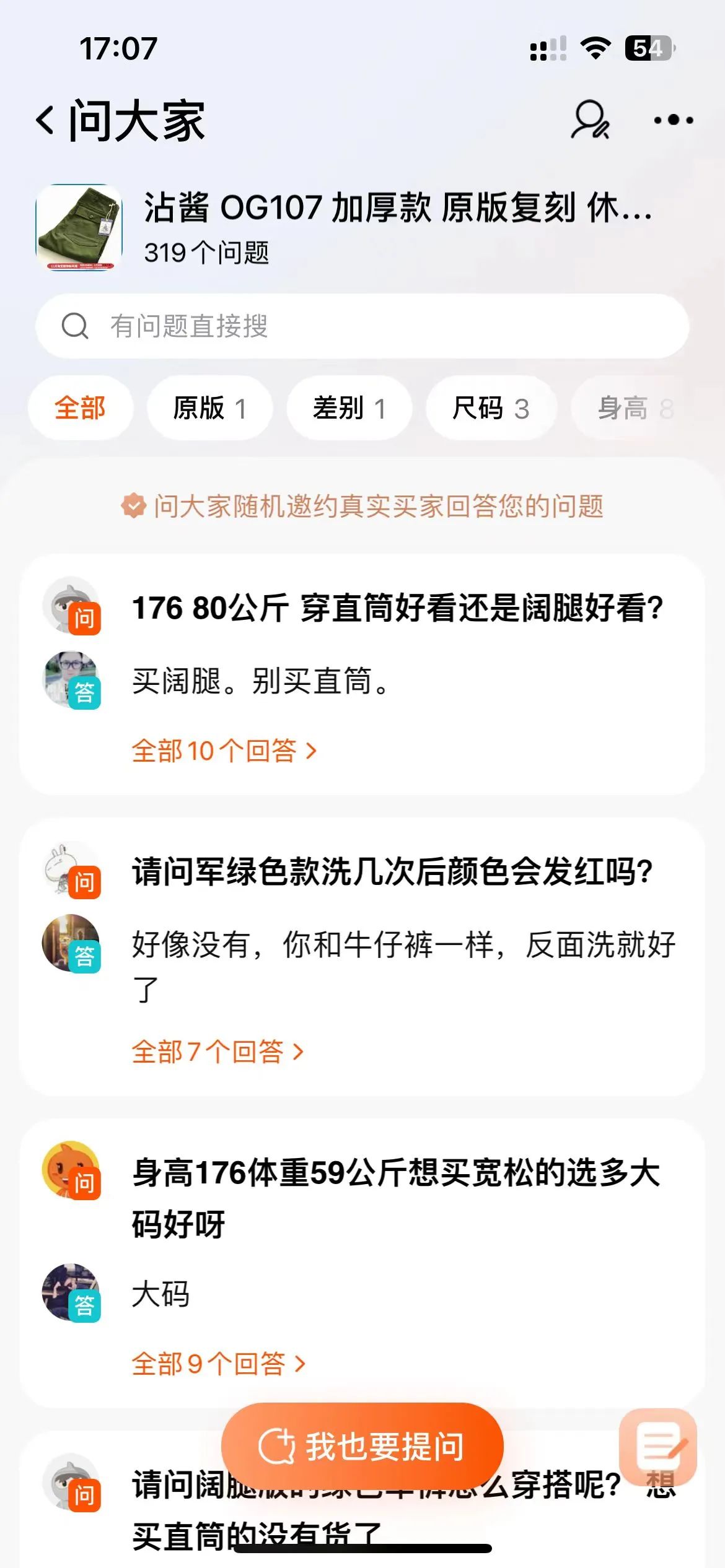Viewport: 725px width, 1568px height.
Task: Open question about 176 80公斤 直筒 or 阔腿
Action: (397, 608)
